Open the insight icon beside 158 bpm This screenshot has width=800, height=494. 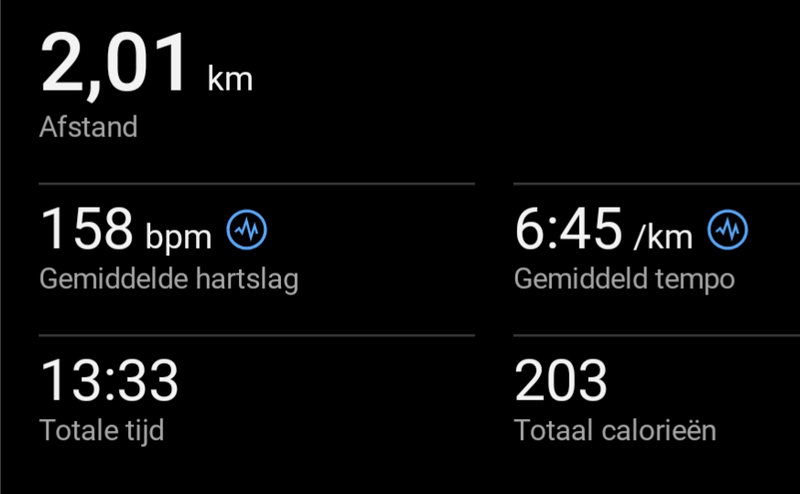pyautogui.click(x=247, y=231)
